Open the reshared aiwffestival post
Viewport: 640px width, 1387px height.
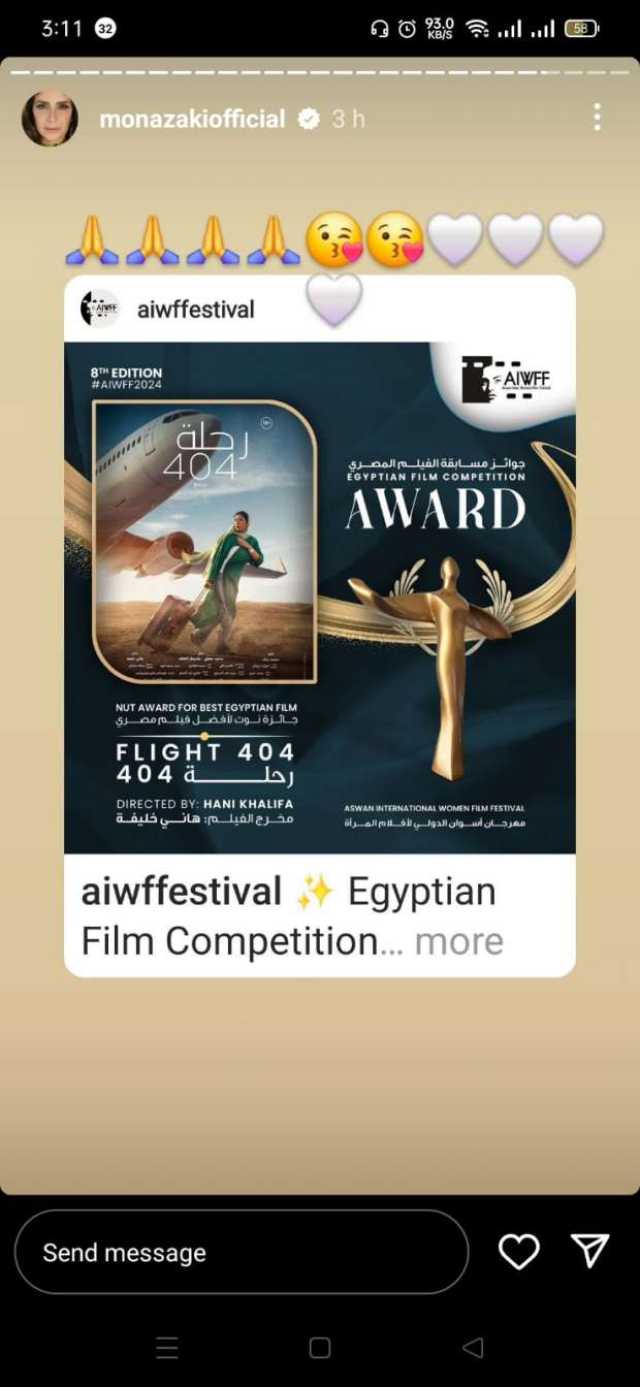coord(319,597)
